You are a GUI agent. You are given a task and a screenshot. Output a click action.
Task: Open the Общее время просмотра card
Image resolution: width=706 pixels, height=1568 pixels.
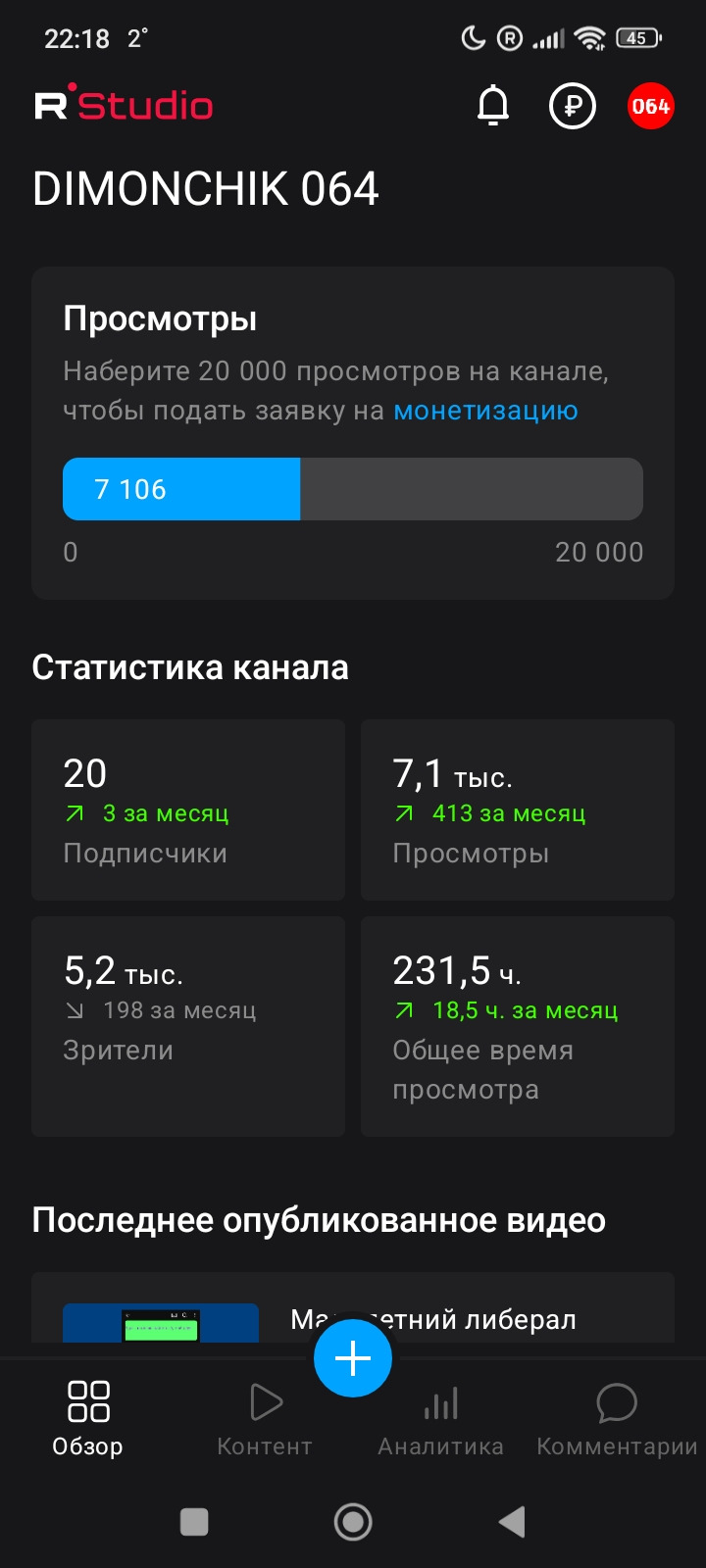tap(518, 1025)
